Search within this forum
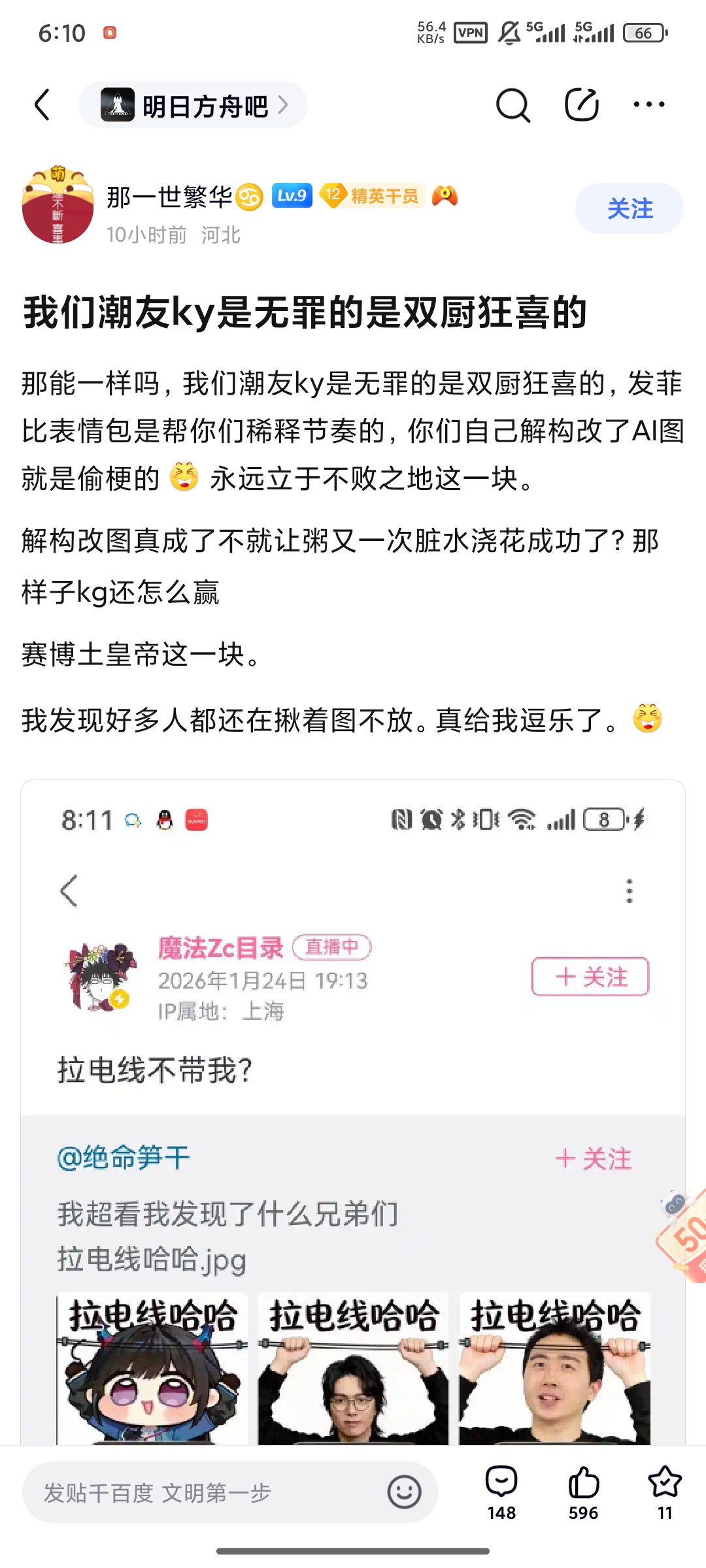The image size is (706, 1568). click(x=513, y=105)
